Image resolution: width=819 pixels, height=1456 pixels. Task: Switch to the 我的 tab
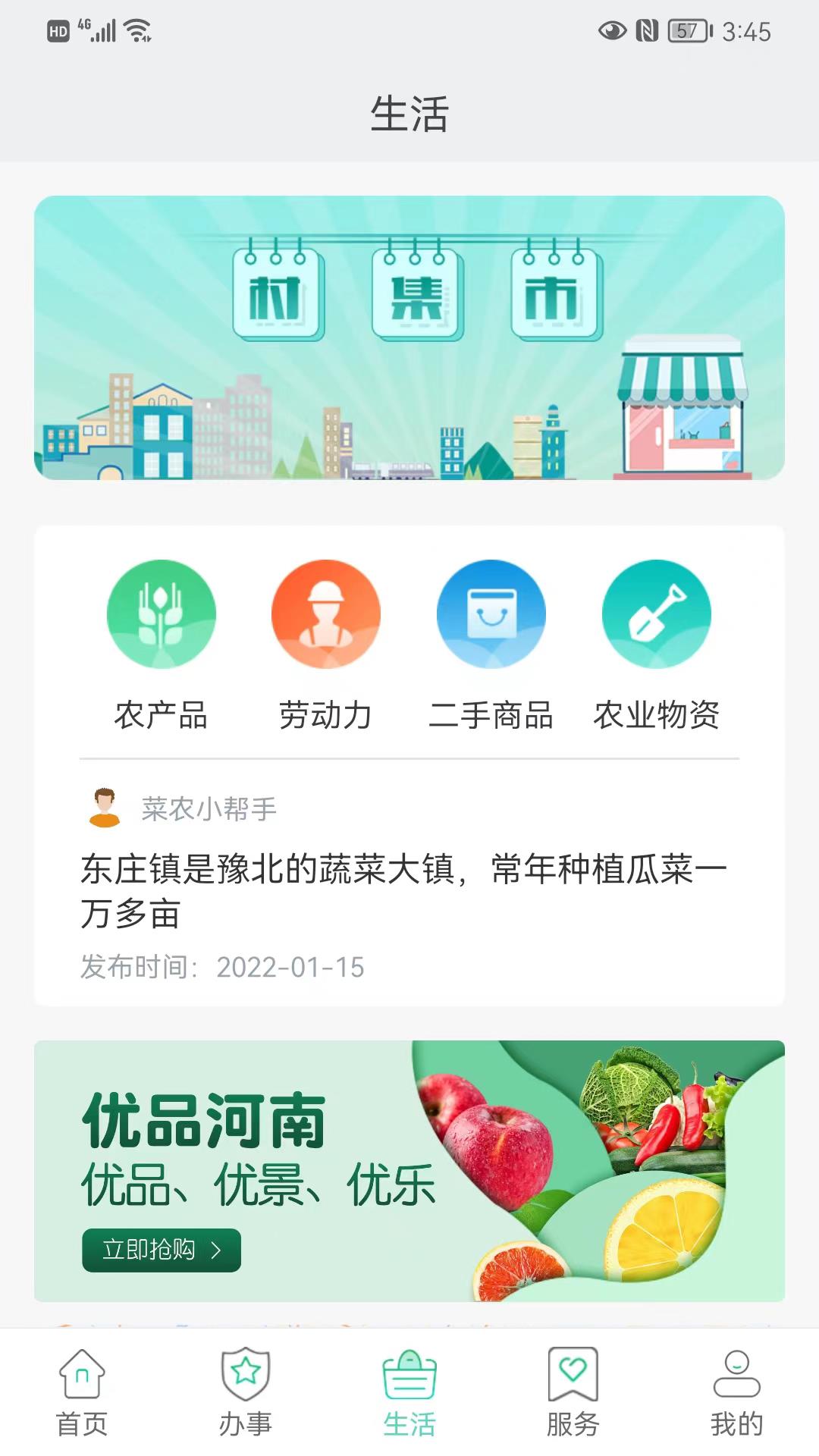(x=737, y=1393)
